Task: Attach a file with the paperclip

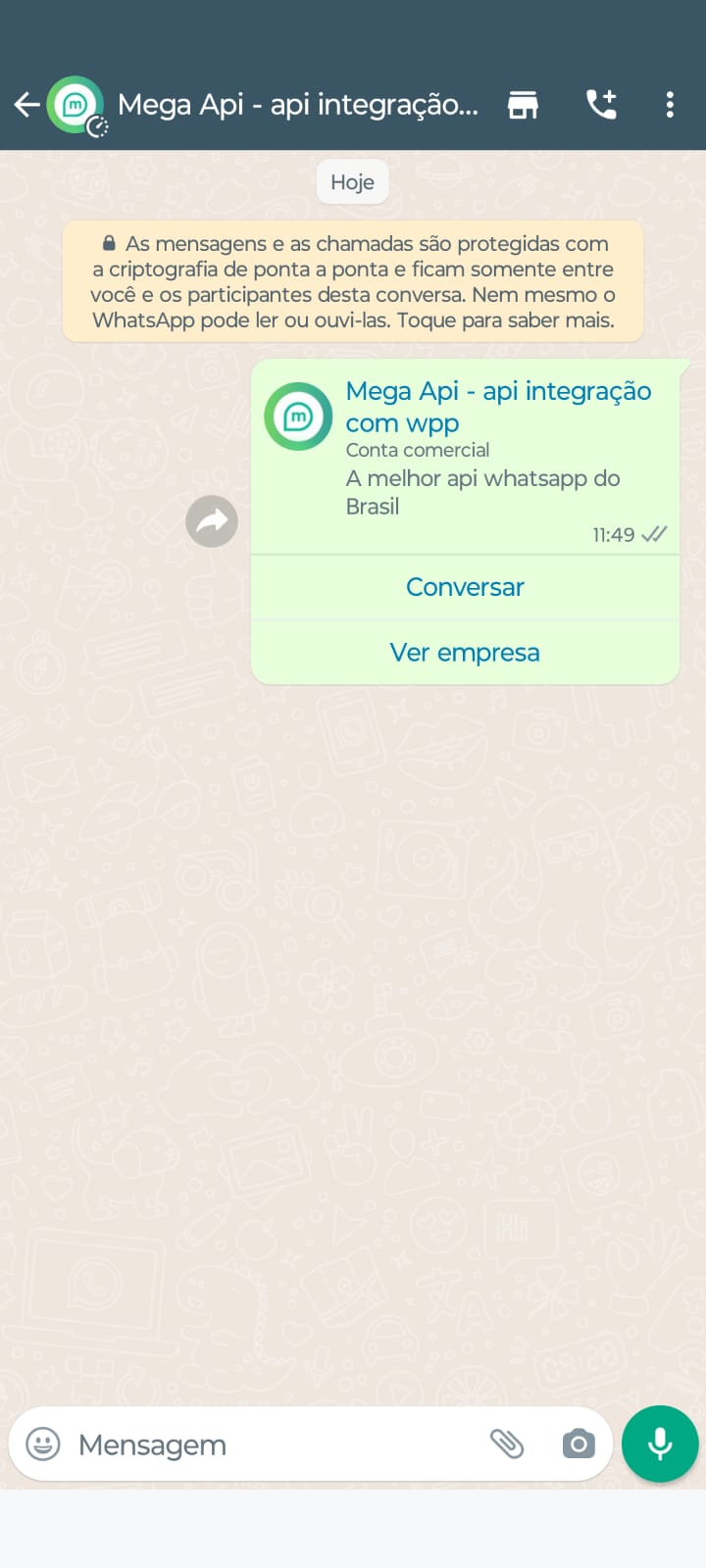Action: tap(507, 1444)
